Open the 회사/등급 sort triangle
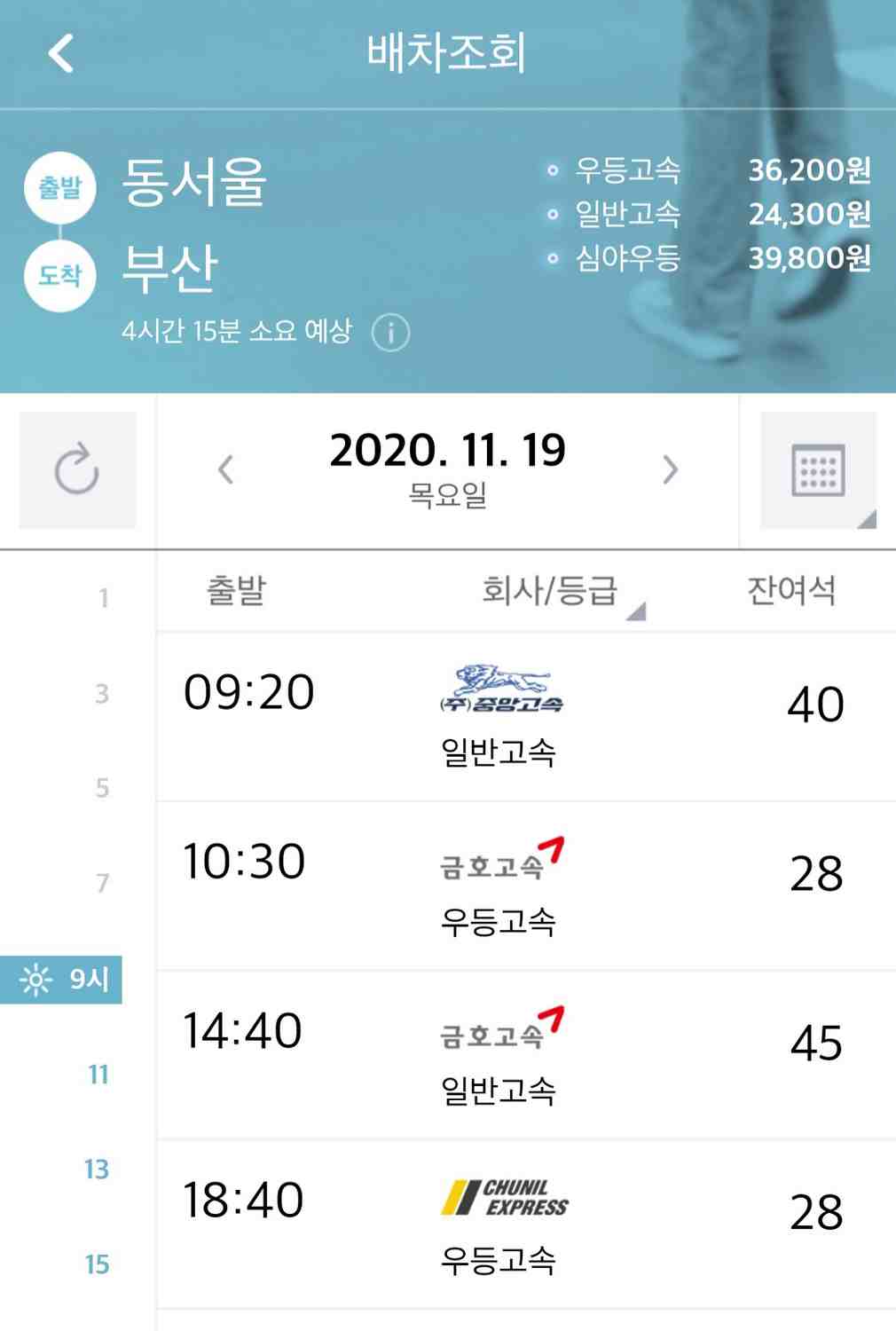The image size is (896, 1331). (636, 610)
